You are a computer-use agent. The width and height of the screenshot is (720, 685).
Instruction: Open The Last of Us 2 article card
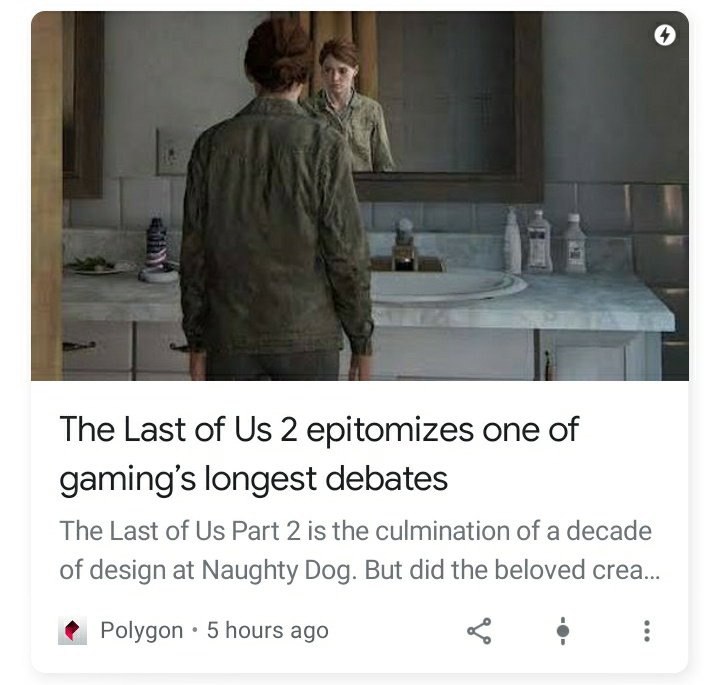coord(318,455)
